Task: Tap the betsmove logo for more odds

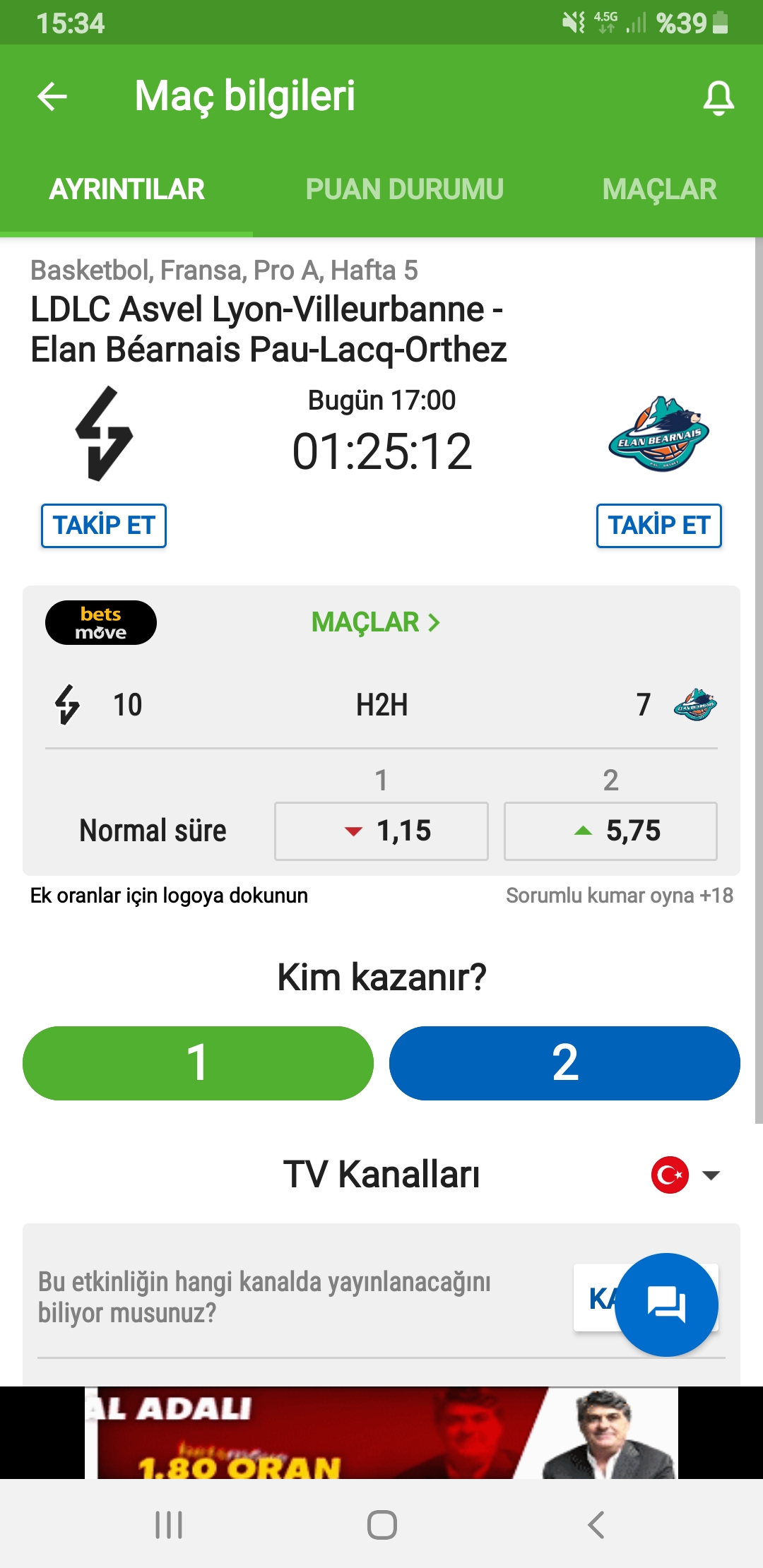Action: point(101,622)
